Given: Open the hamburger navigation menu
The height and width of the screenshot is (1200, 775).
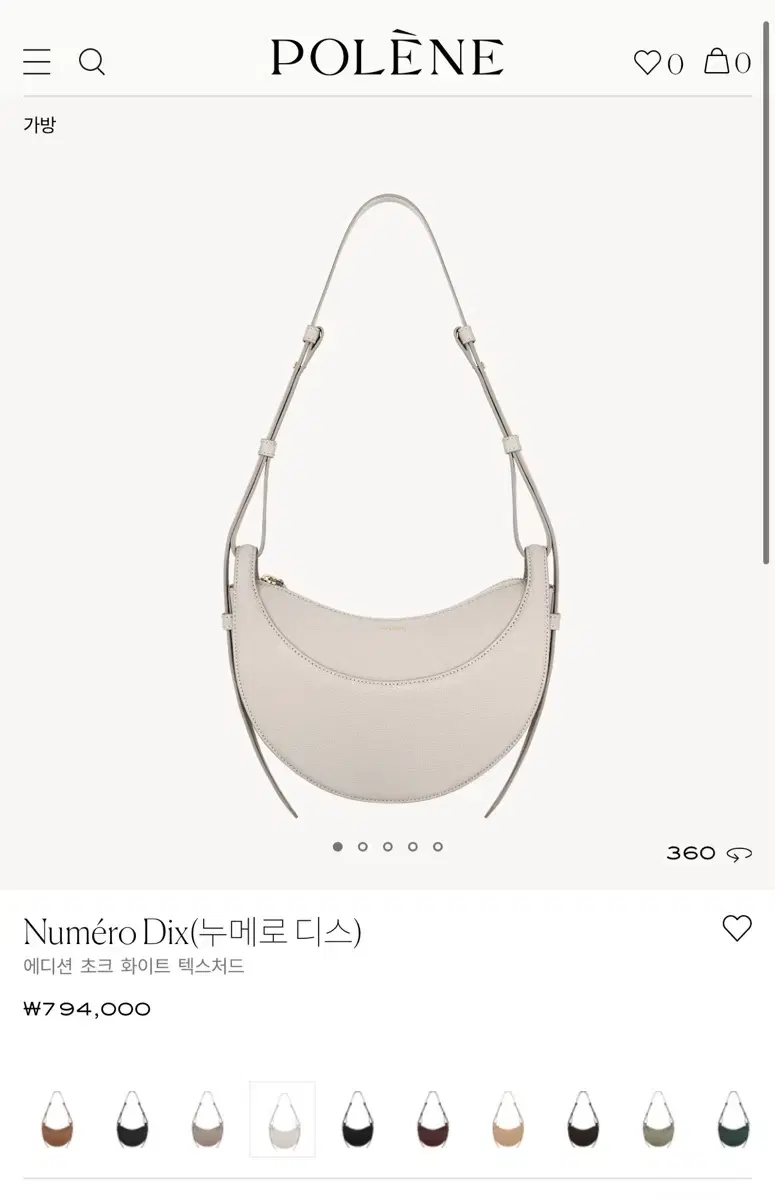Looking at the screenshot, I should pos(38,61).
